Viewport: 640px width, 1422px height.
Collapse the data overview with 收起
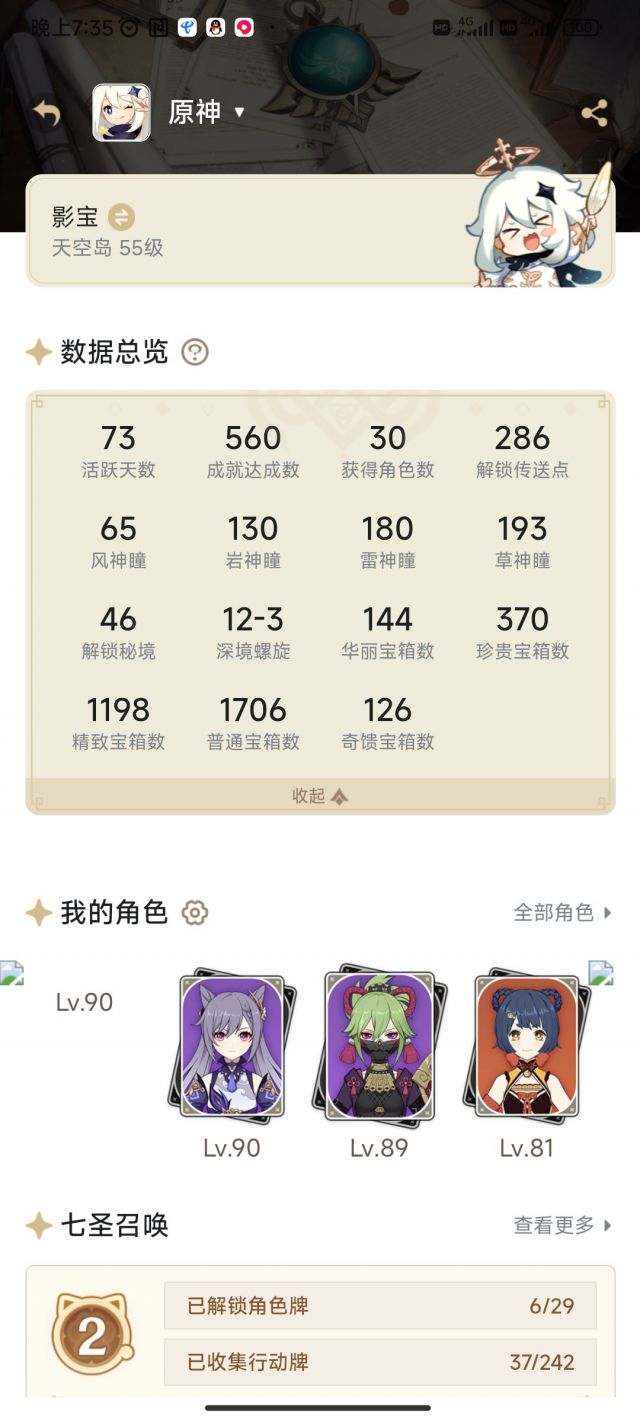coord(320,796)
